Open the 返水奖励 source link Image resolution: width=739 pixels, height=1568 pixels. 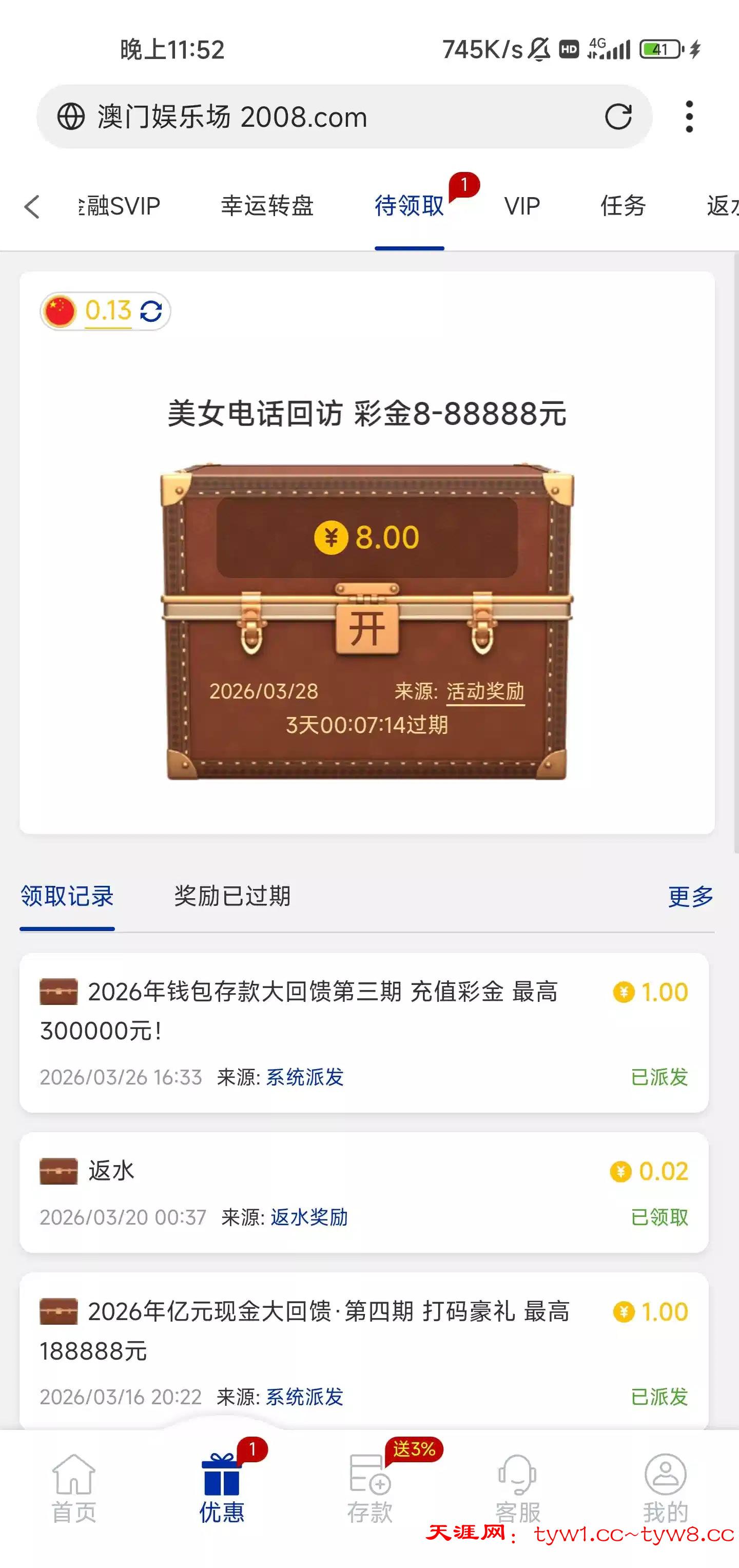pyautogui.click(x=308, y=1217)
